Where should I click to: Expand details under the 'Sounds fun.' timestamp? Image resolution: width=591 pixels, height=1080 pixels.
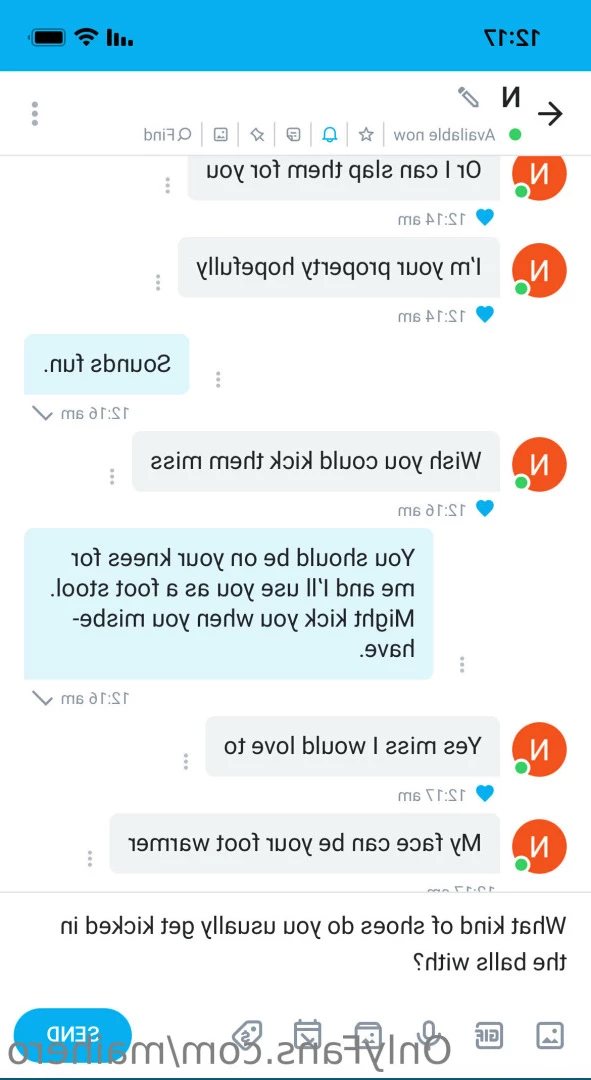(43, 413)
